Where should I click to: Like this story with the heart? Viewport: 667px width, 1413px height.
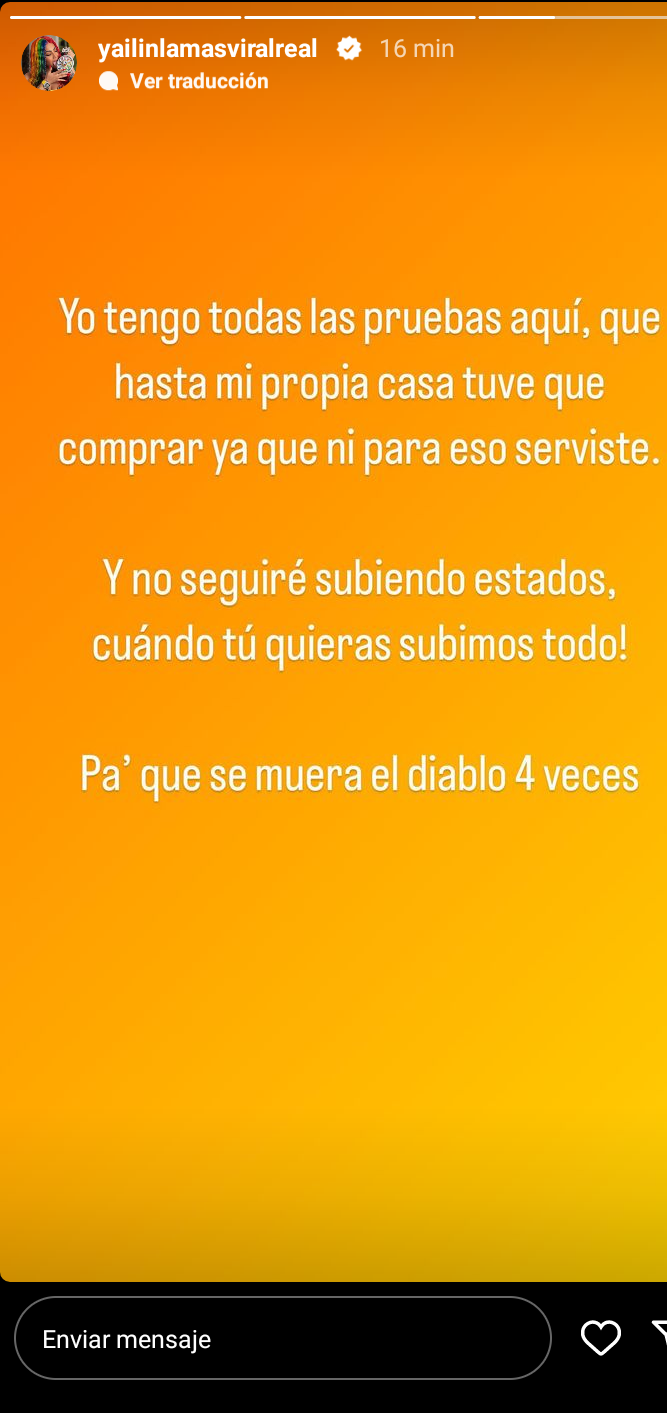click(x=601, y=1338)
